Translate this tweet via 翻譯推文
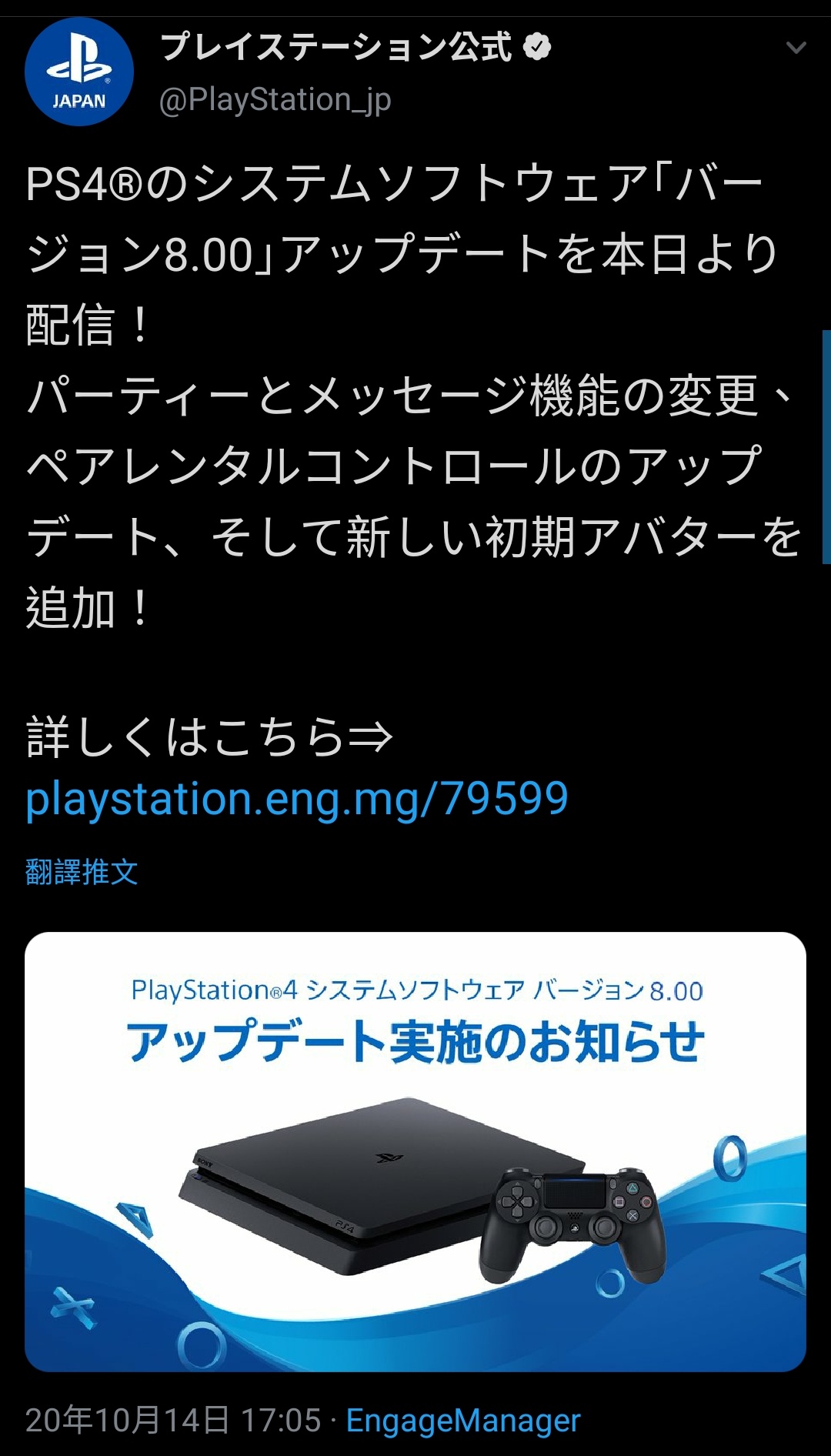The width and height of the screenshot is (831, 1456). pyautogui.click(x=82, y=872)
